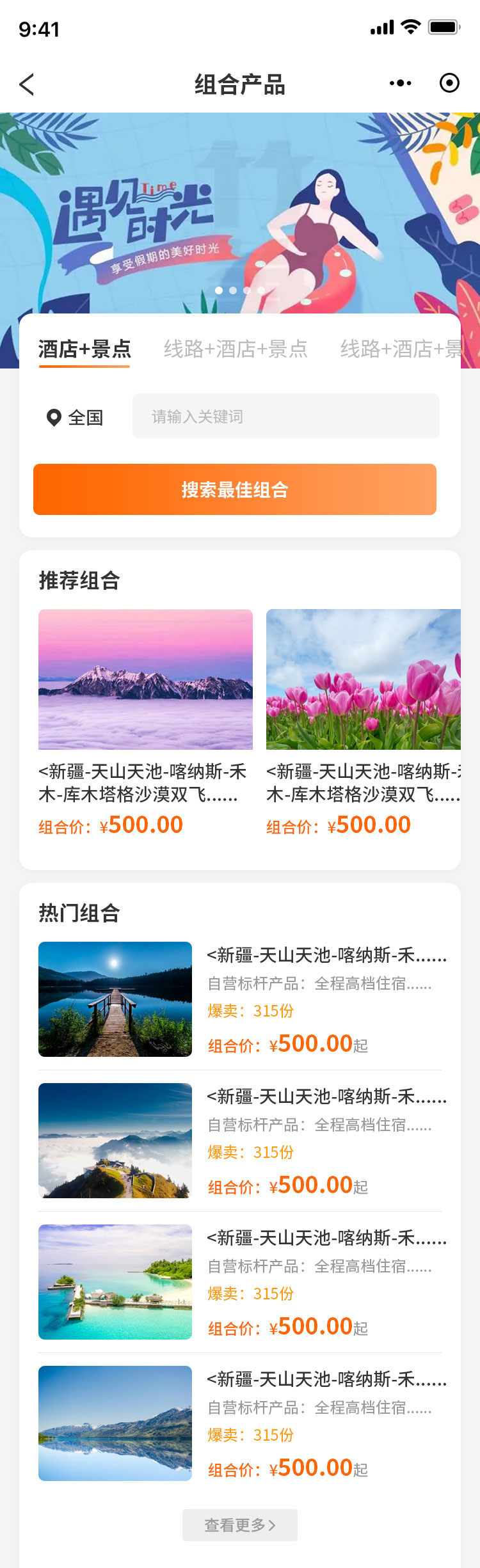Tap the 搜索最佳组合 button

click(235, 489)
